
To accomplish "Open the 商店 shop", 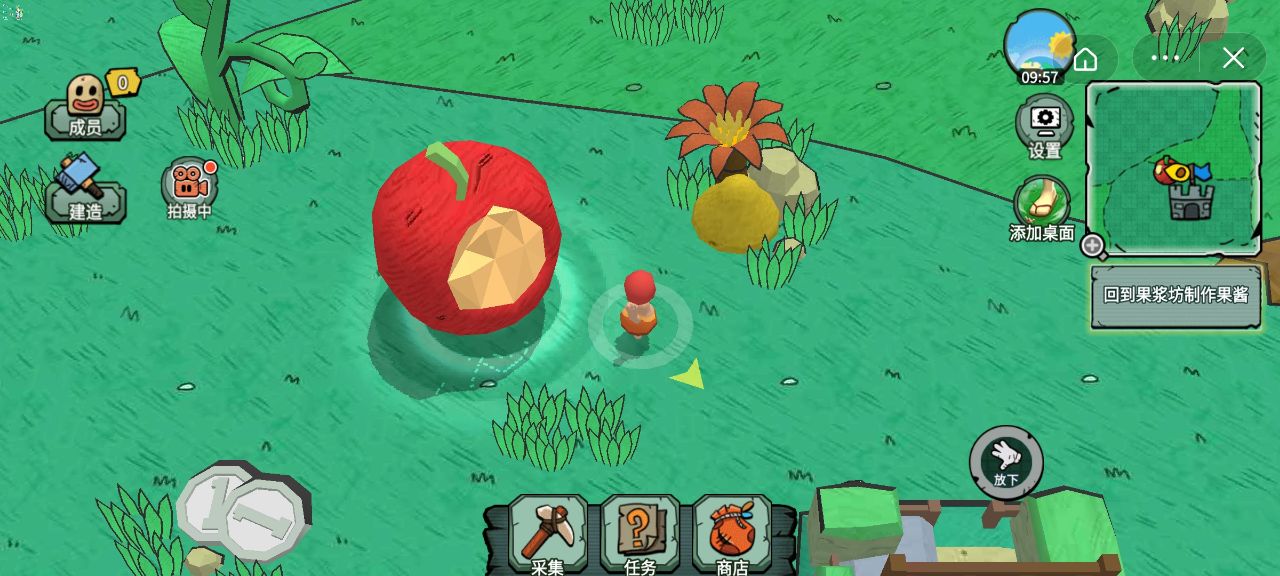I will tap(732, 536).
